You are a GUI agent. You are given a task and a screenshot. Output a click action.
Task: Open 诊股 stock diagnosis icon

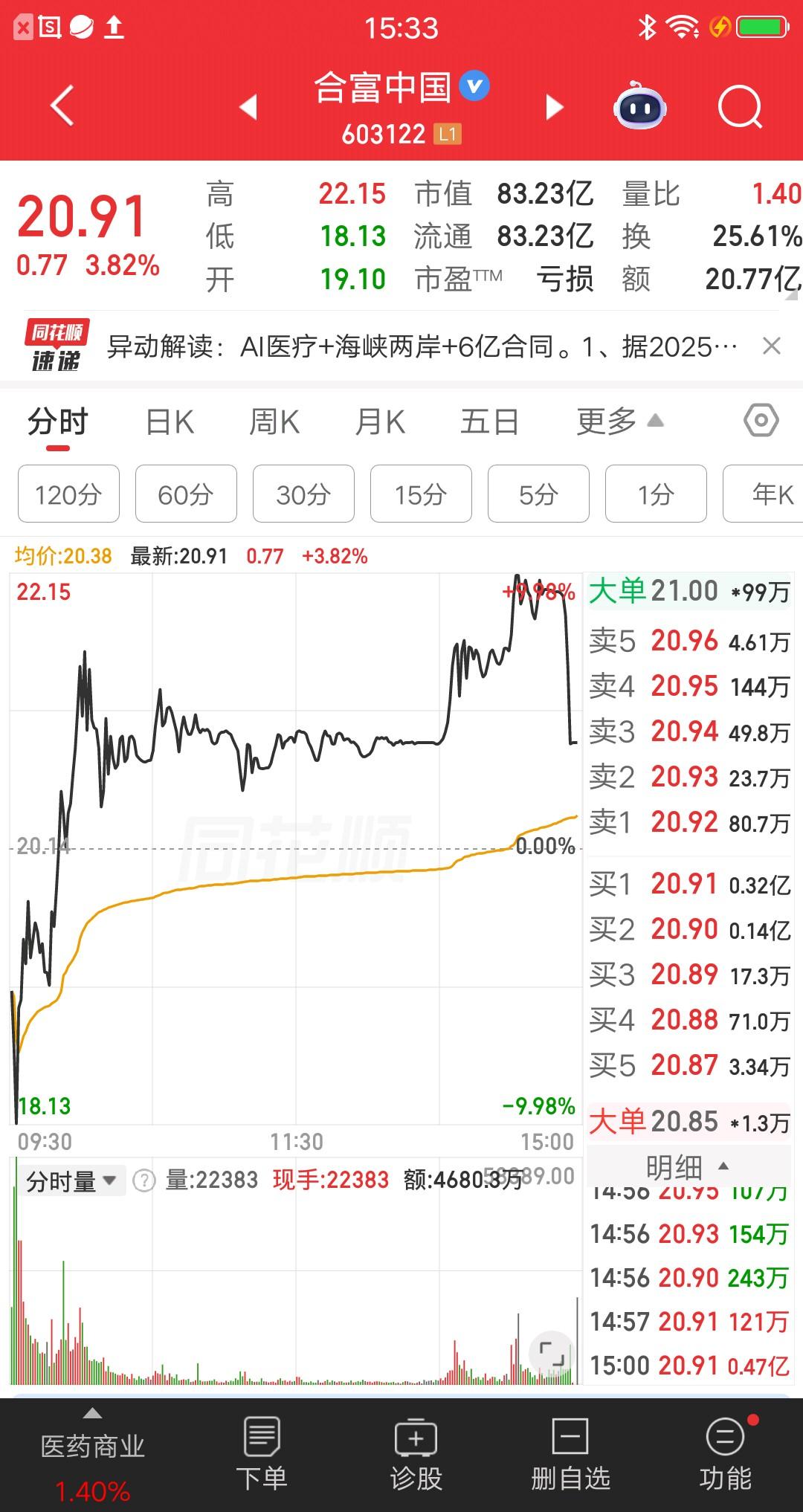(415, 1450)
